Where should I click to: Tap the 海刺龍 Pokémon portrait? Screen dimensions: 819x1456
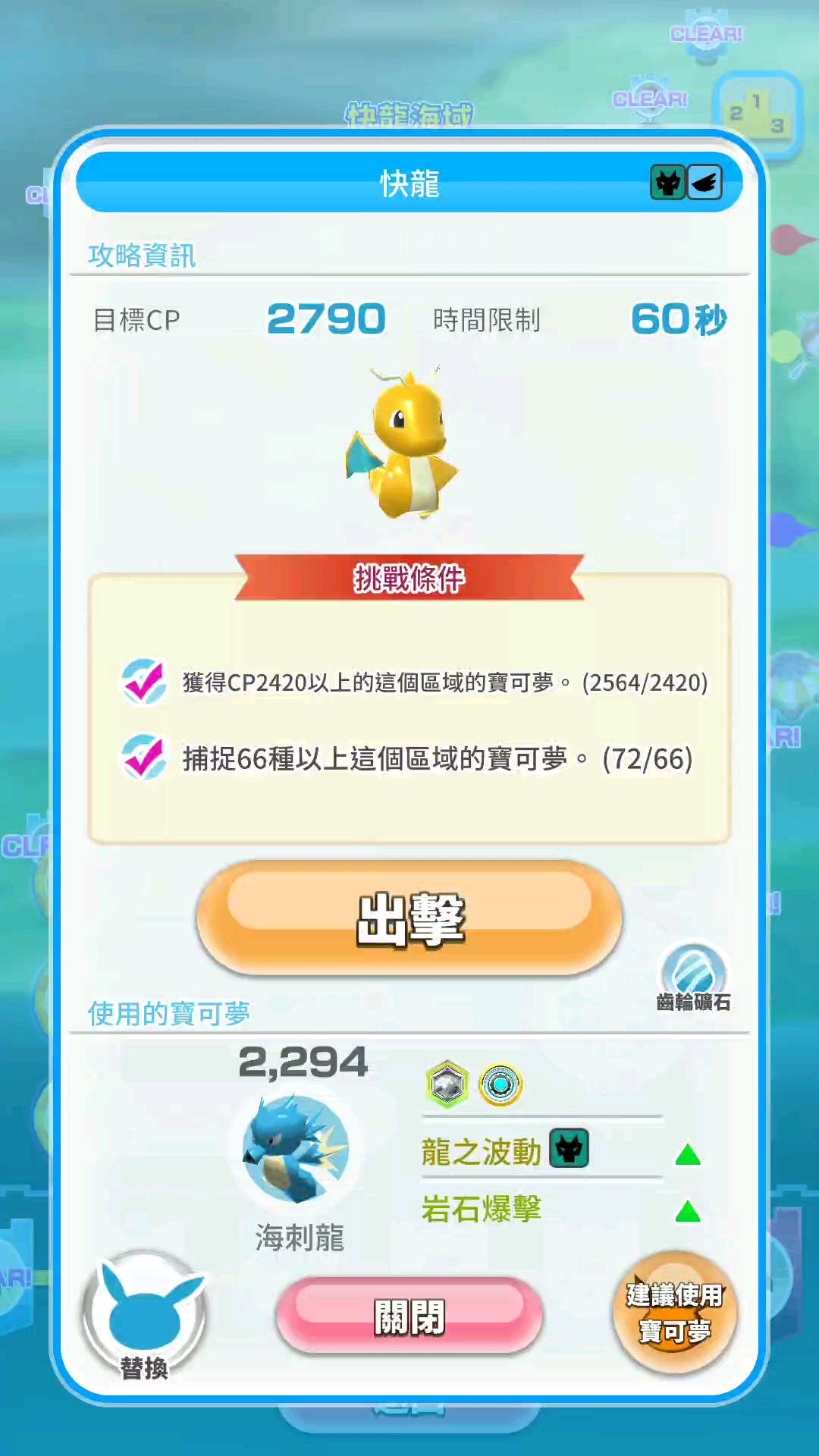click(x=297, y=1149)
